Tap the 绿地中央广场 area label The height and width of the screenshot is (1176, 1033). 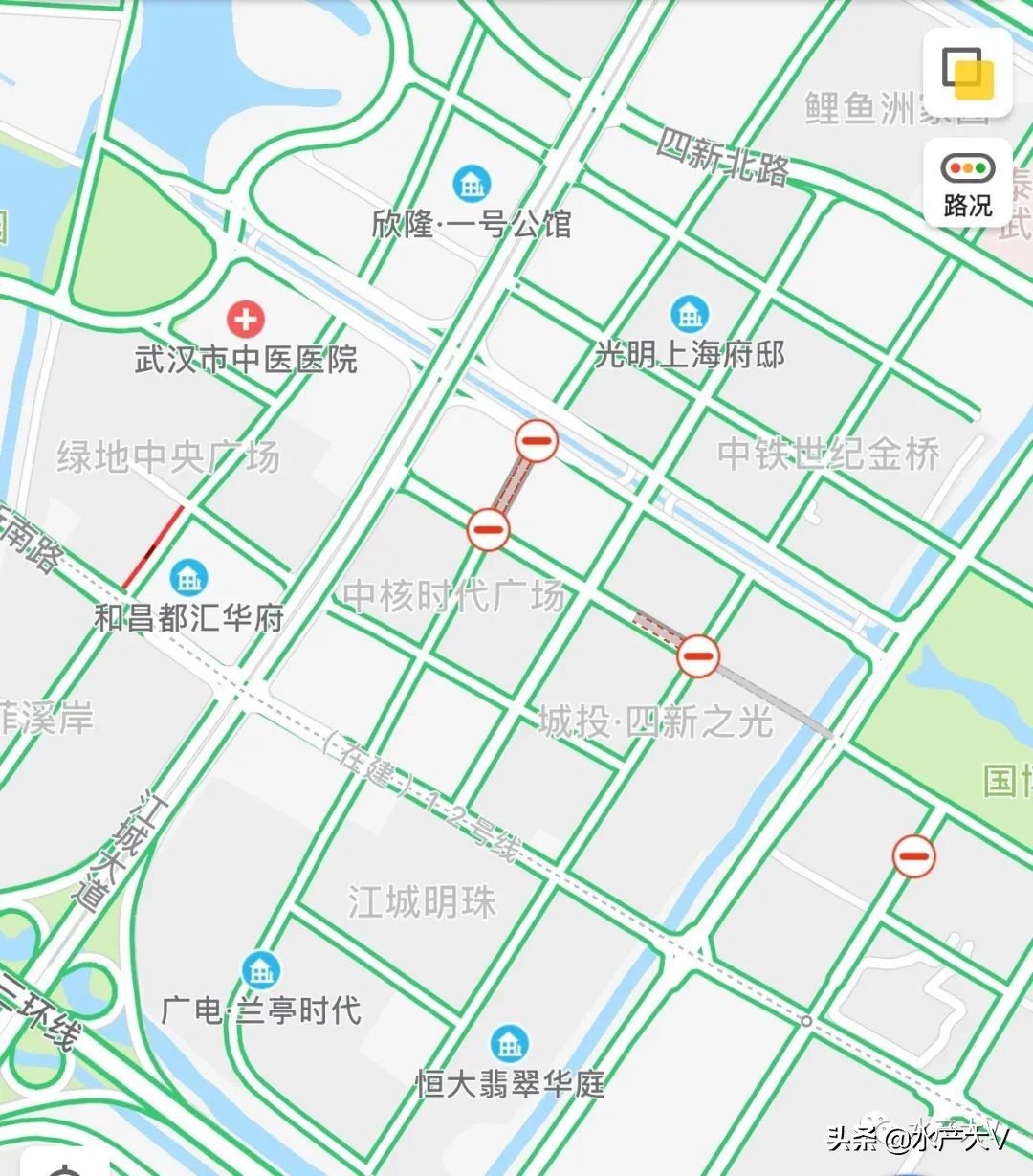click(169, 455)
